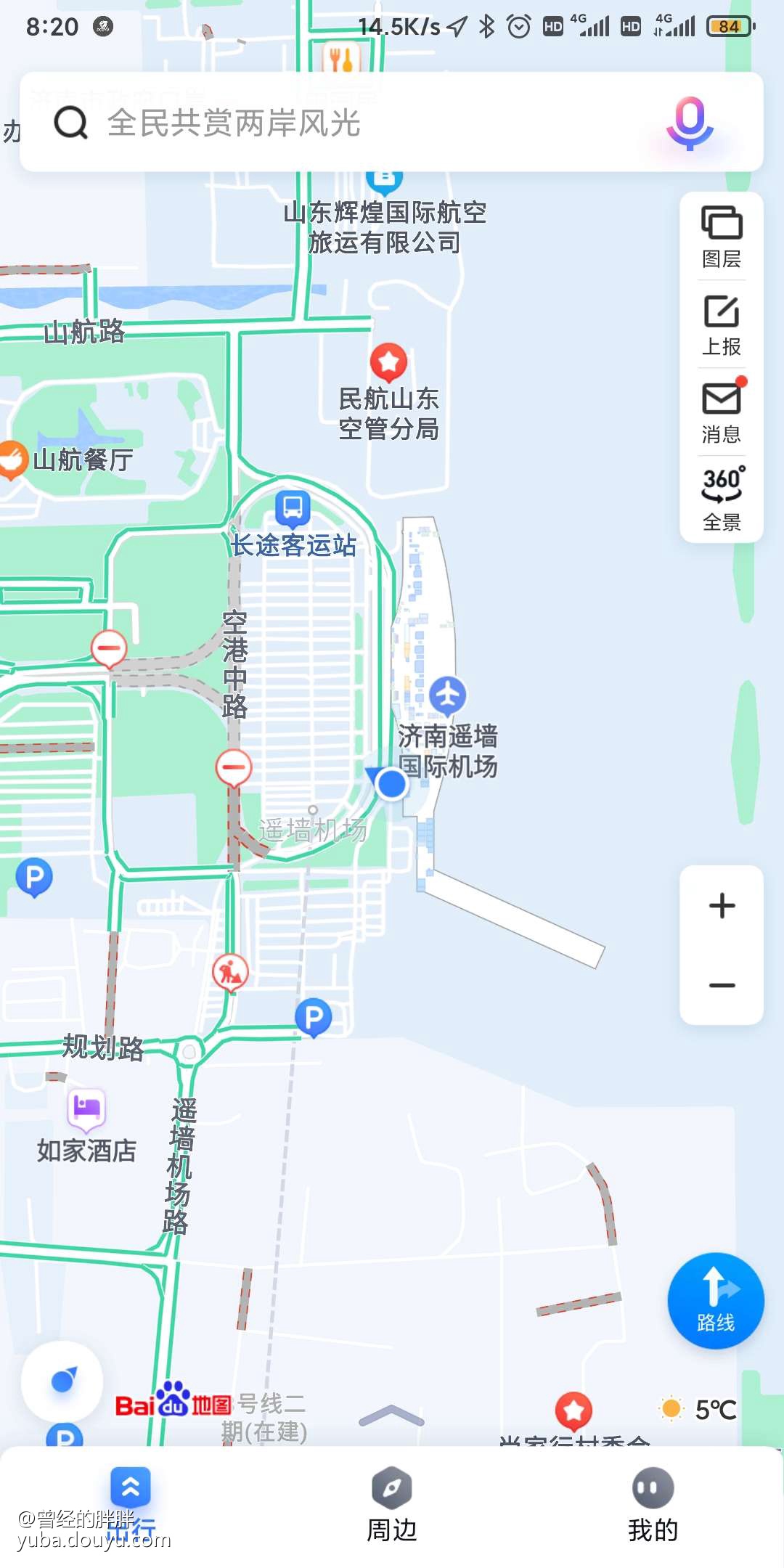Viewport: 784px width, 1568px height.
Task: Select the 长途客运站 bus station marker
Action: (293, 508)
